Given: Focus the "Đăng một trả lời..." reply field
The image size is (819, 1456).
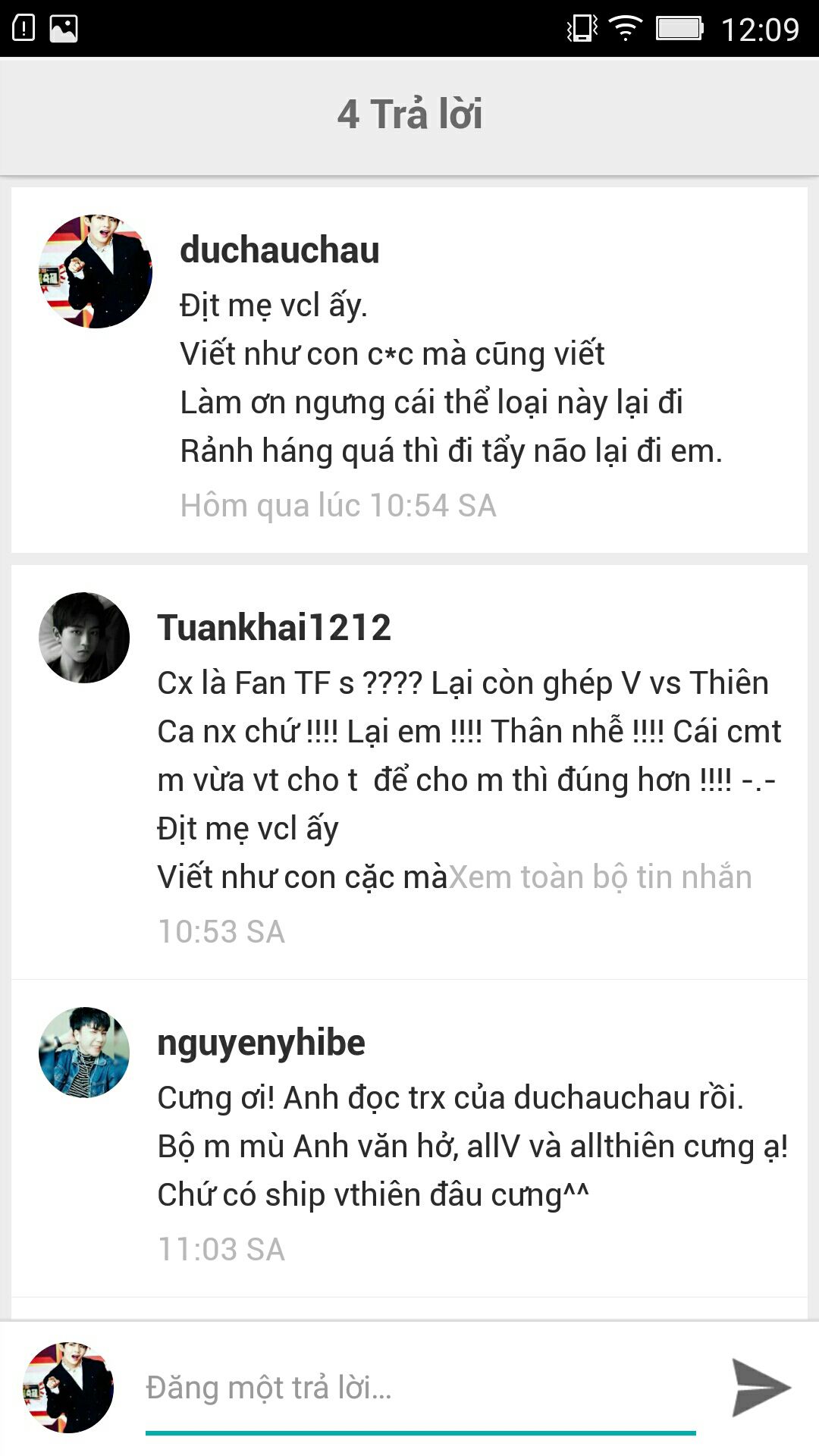Looking at the screenshot, I should pyautogui.click(x=420, y=1388).
